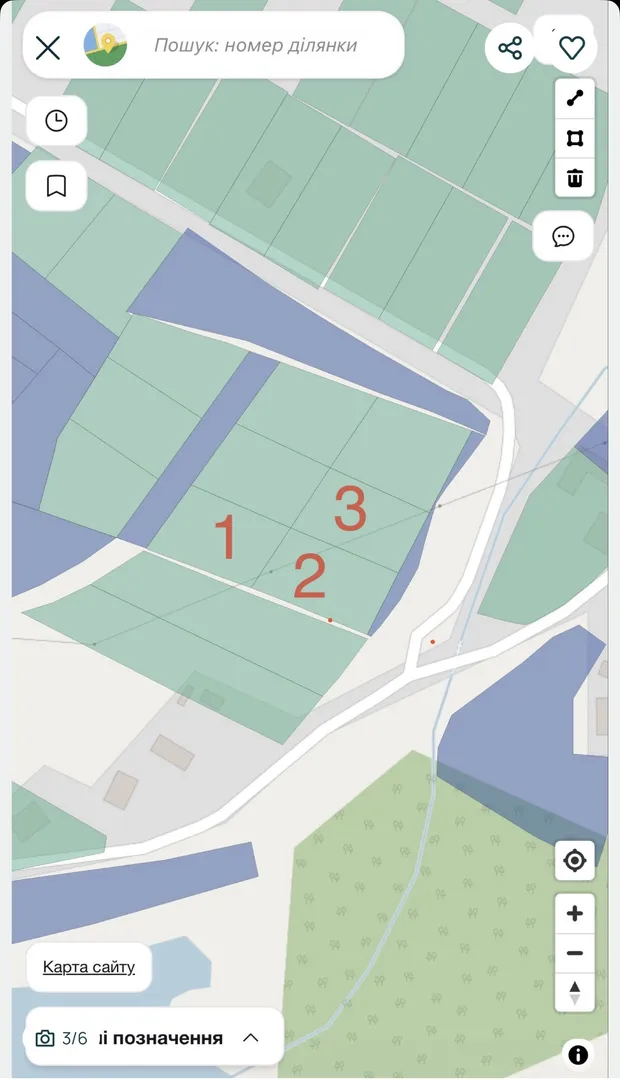Screen dimensions: 620x1080
Task: Close the map with the X button
Action: (48, 48)
